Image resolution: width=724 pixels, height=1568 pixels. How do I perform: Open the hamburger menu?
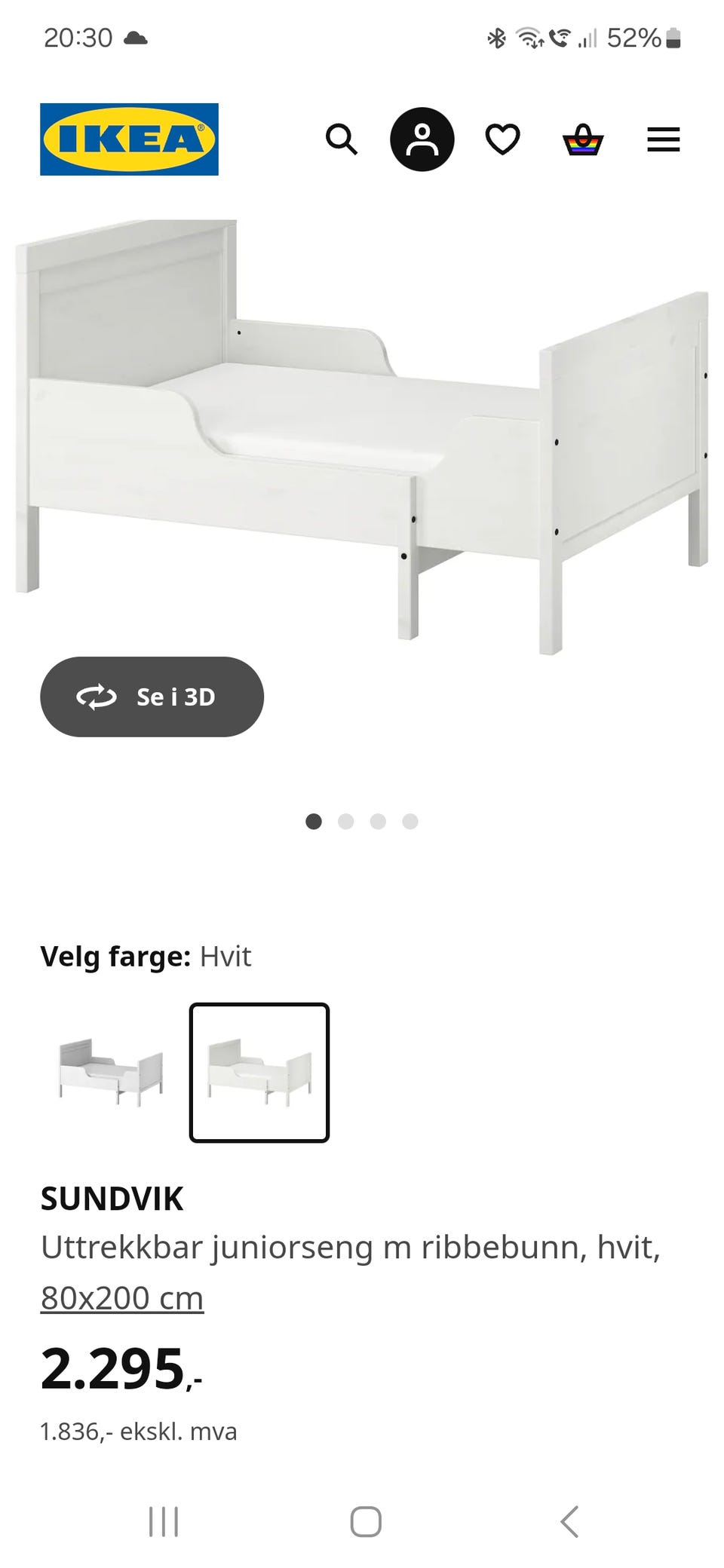(x=664, y=139)
